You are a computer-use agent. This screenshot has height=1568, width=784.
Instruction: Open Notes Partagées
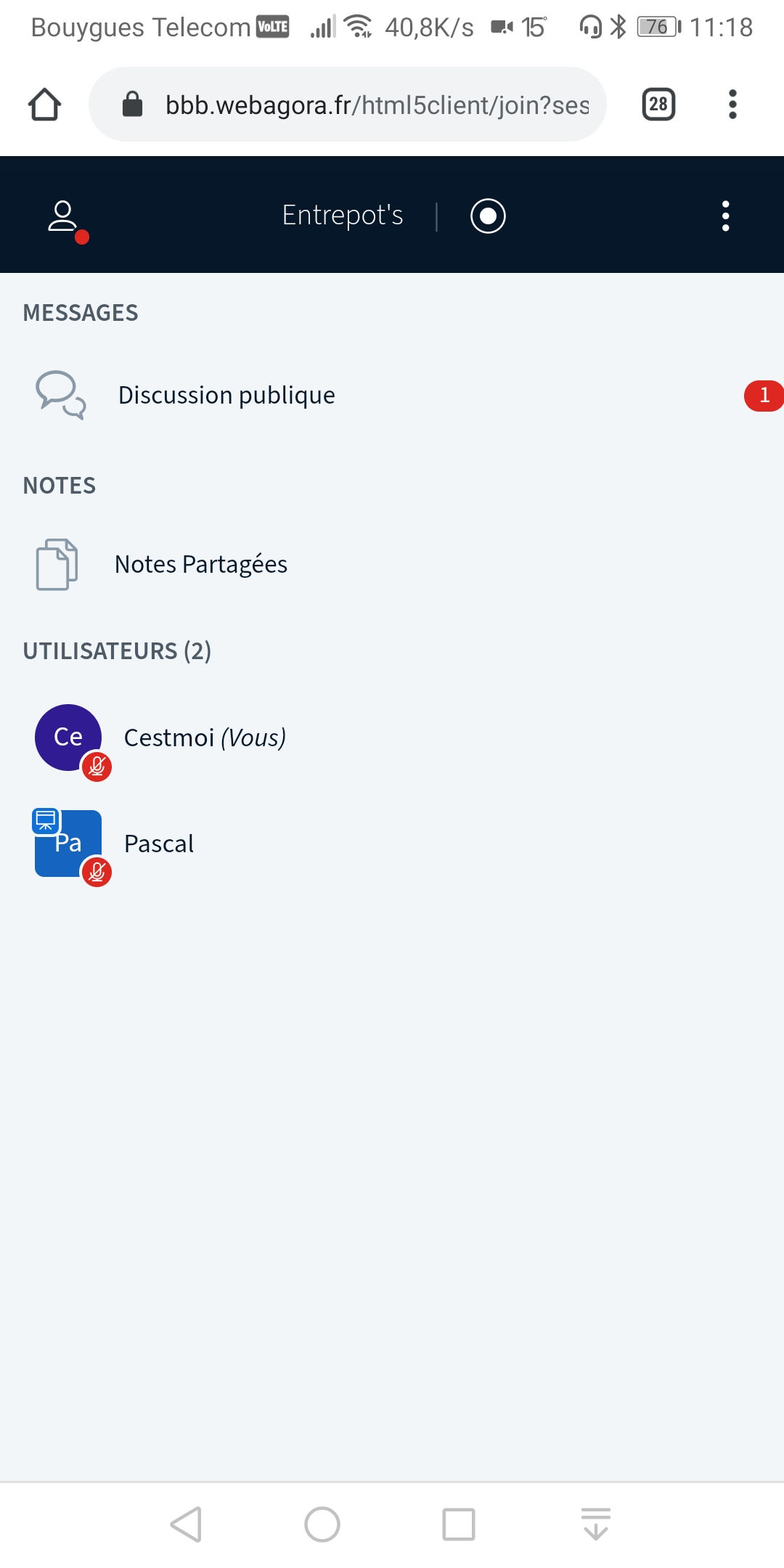click(392, 564)
